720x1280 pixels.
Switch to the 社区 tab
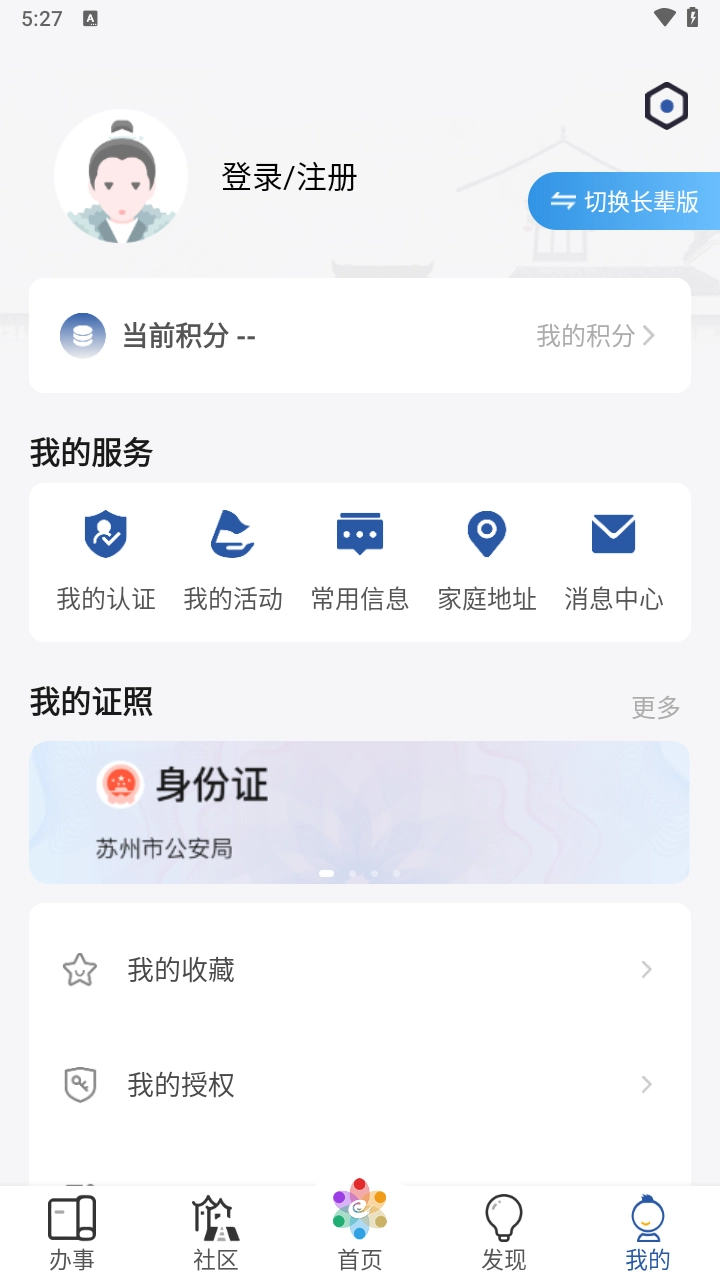[x=216, y=1232]
